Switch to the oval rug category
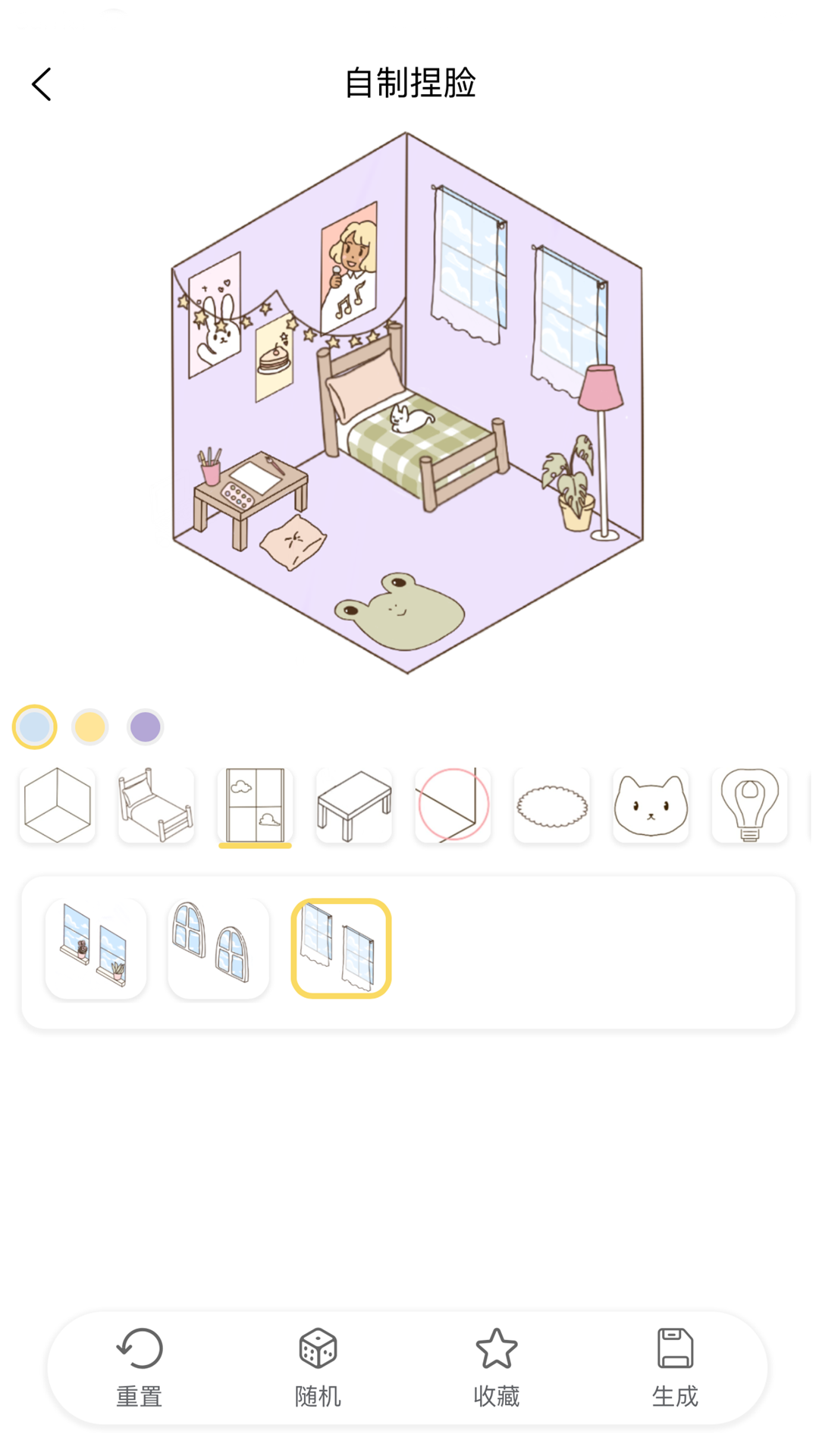 551,805
